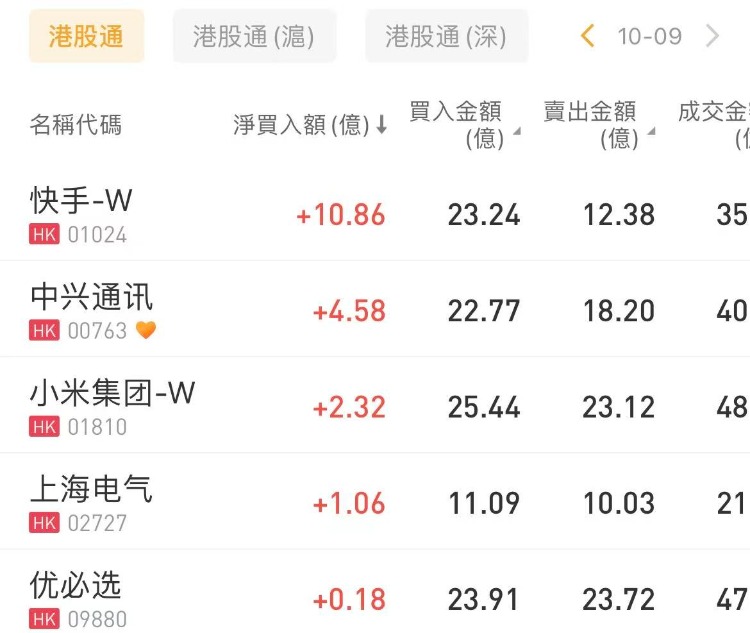Image resolution: width=750 pixels, height=633 pixels.
Task: Go to previous date arrow
Action: click(x=588, y=37)
